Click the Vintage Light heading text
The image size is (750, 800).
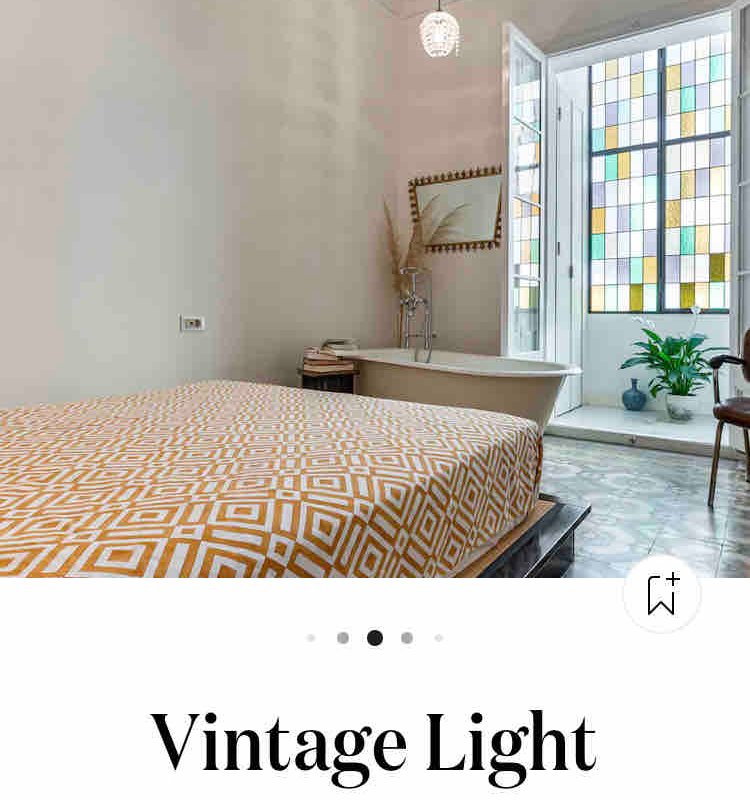click(375, 738)
